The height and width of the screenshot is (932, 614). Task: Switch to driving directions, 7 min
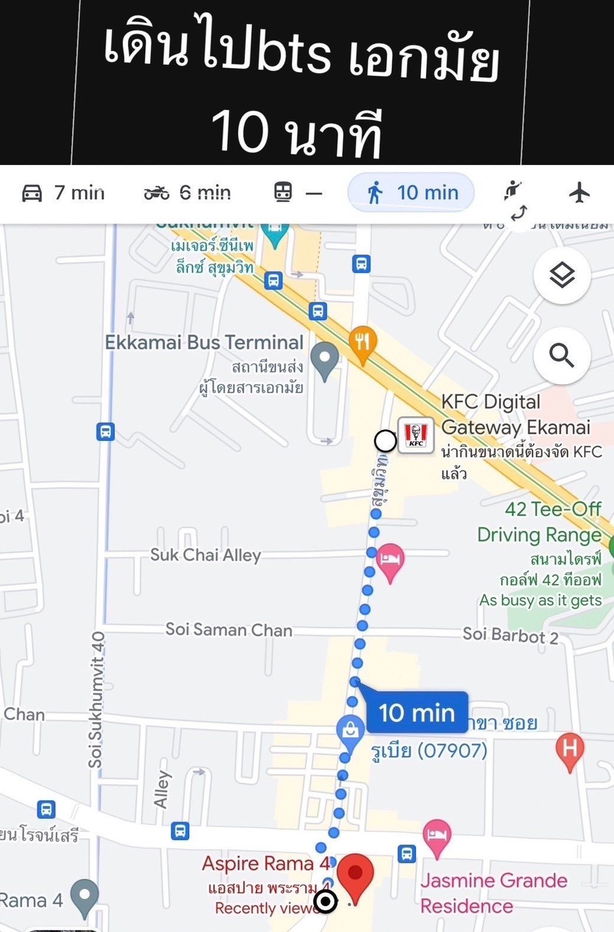pyautogui.click(x=63, y=192)
